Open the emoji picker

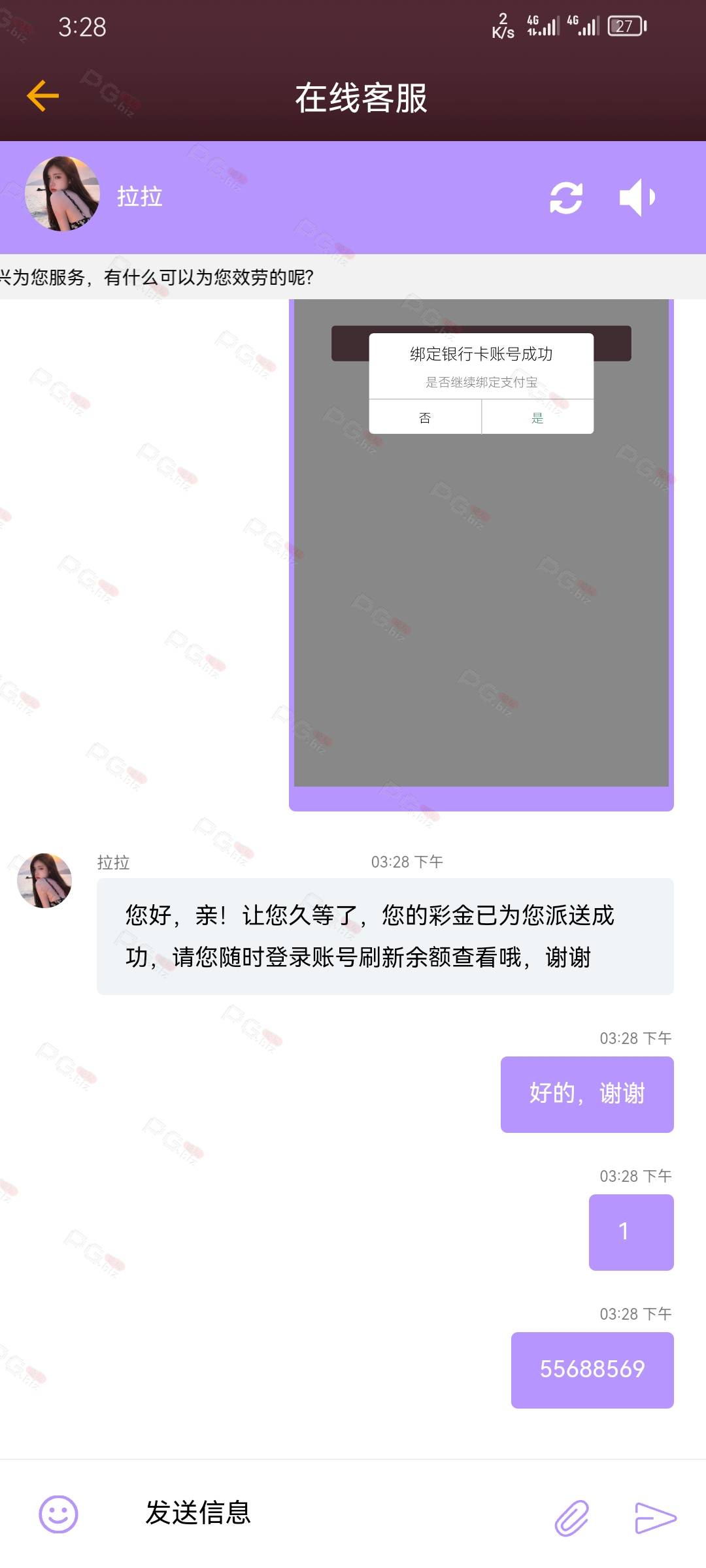click(x=58, y=1514)
